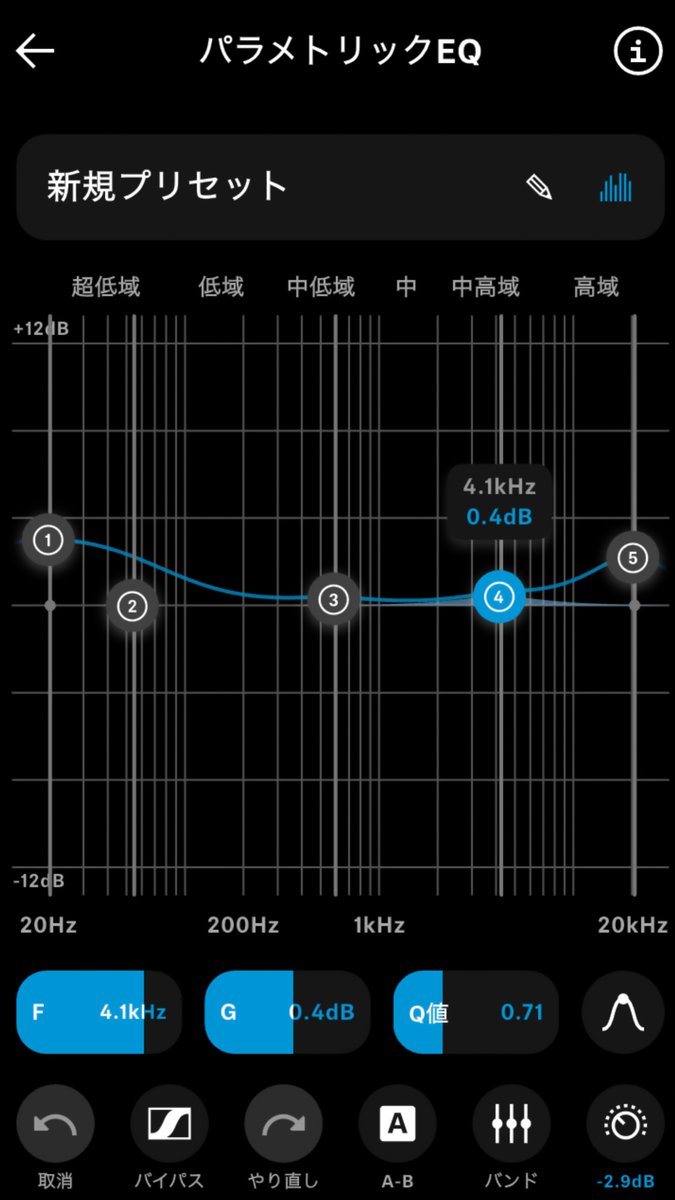675x1200 pixels.
Task: Open the -2.9dB gain knob
Action: click(x=625, y=1124)
